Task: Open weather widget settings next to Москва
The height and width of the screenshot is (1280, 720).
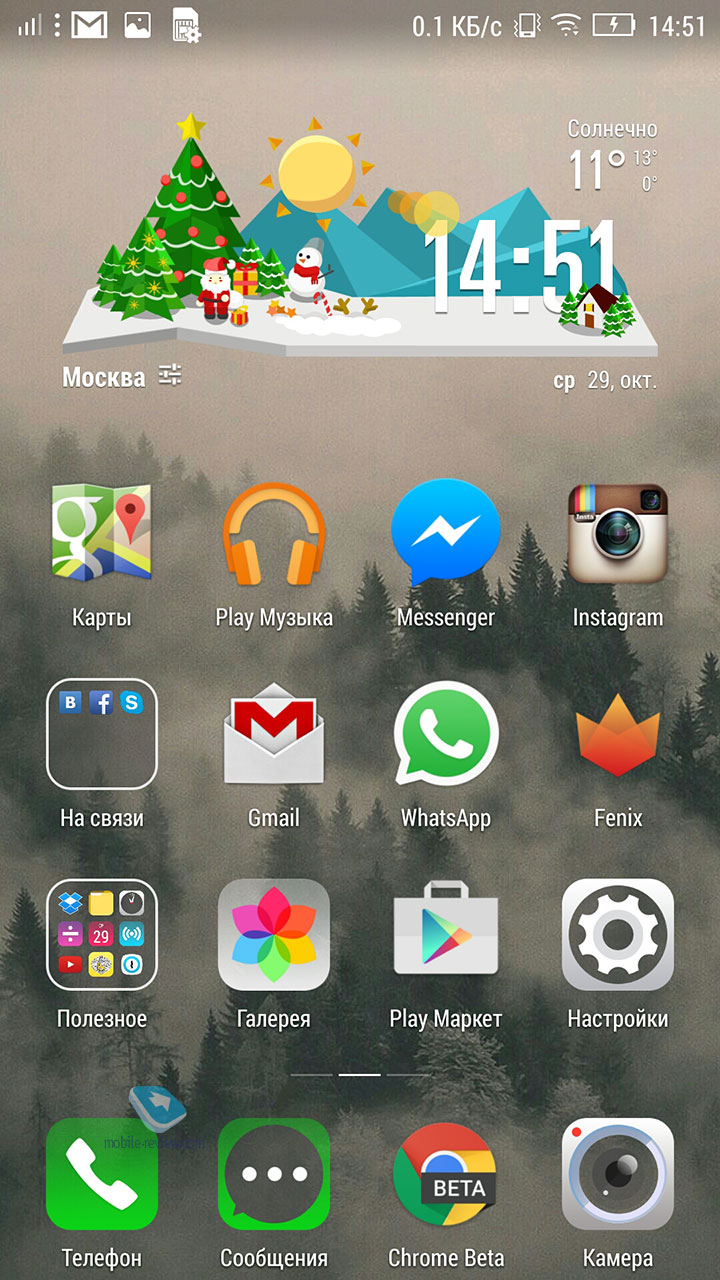Action: click(170, 376)
